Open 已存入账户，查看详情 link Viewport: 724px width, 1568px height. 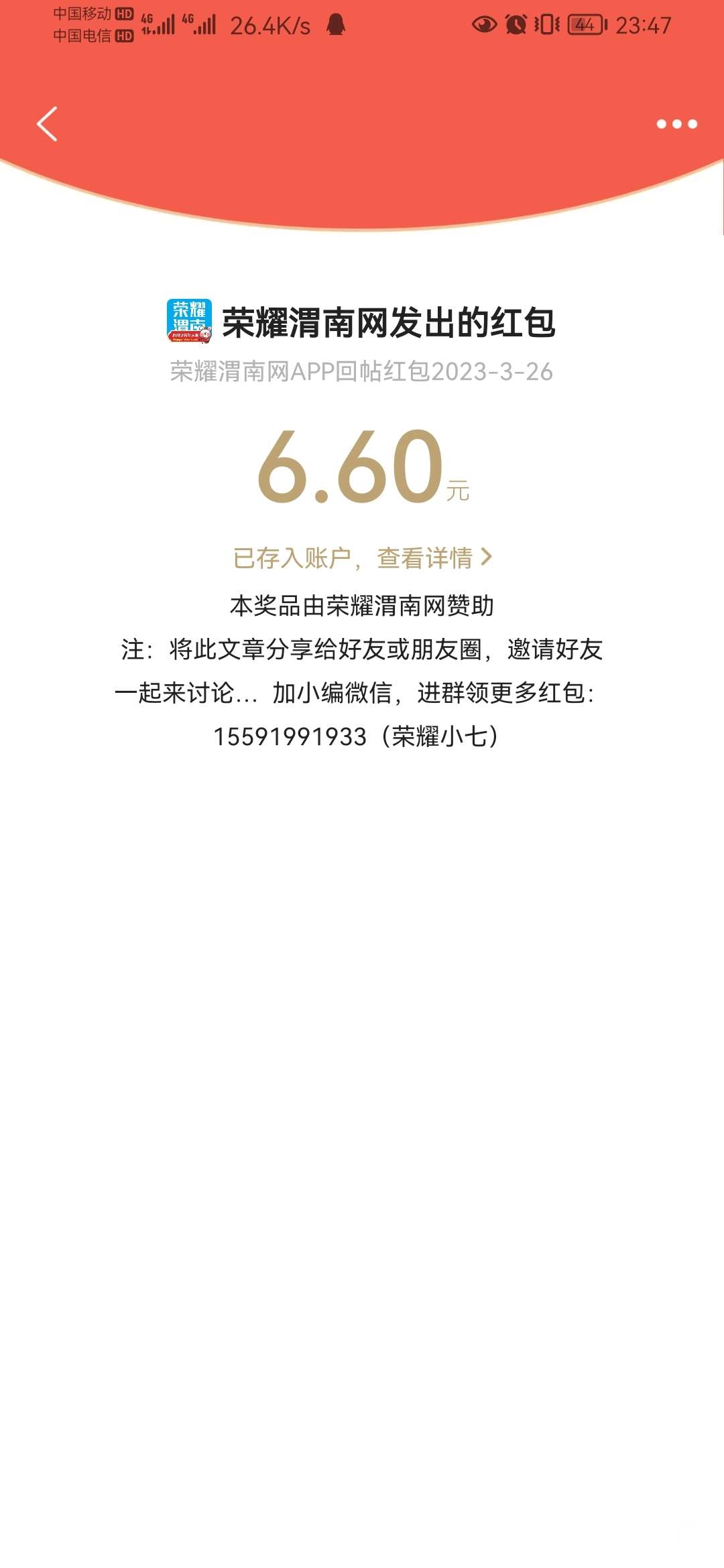pyautogui.click(x=362, y=558)
